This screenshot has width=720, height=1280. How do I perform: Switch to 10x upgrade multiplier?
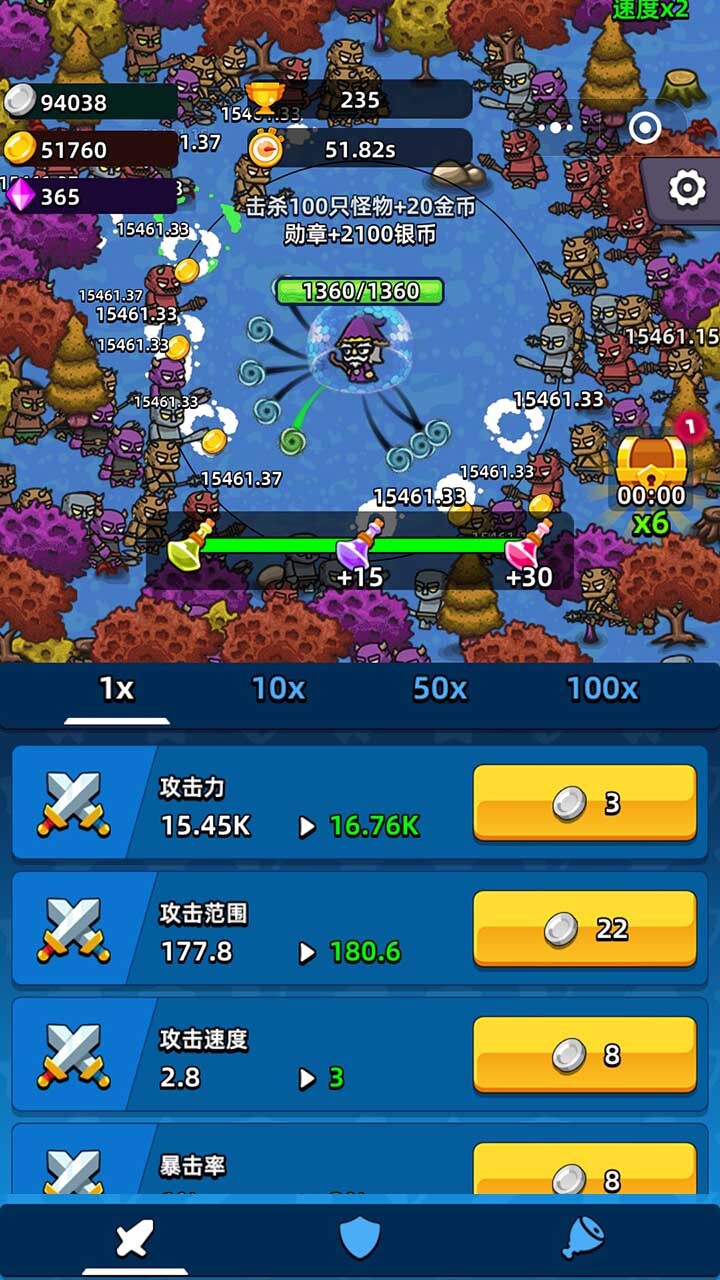tap(278, 689)
